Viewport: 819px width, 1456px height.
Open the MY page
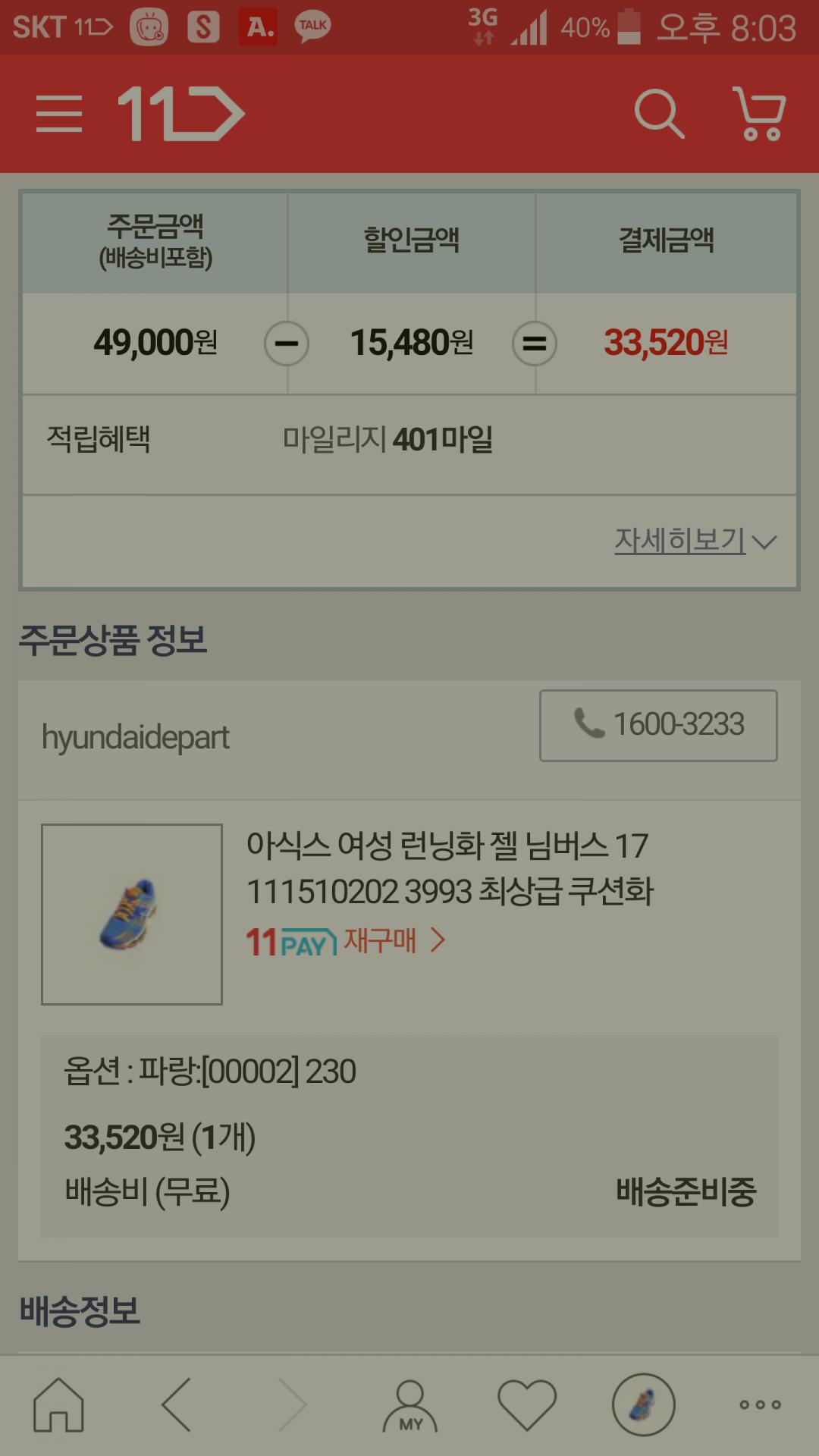click(x=410, y=1405)
